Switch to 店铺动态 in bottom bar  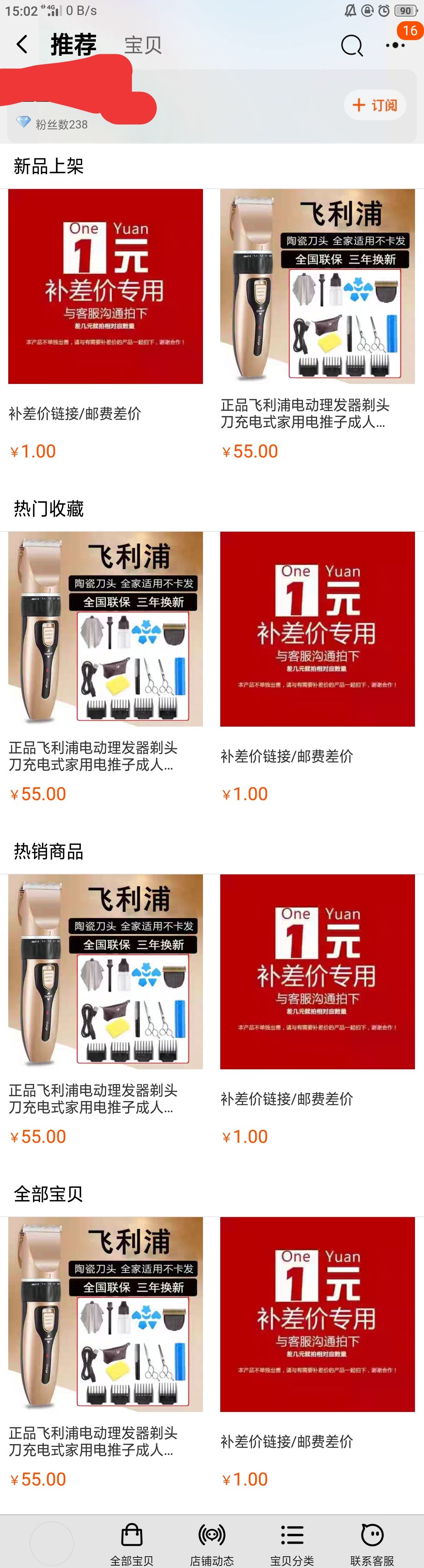click(x=212, y=1543)
